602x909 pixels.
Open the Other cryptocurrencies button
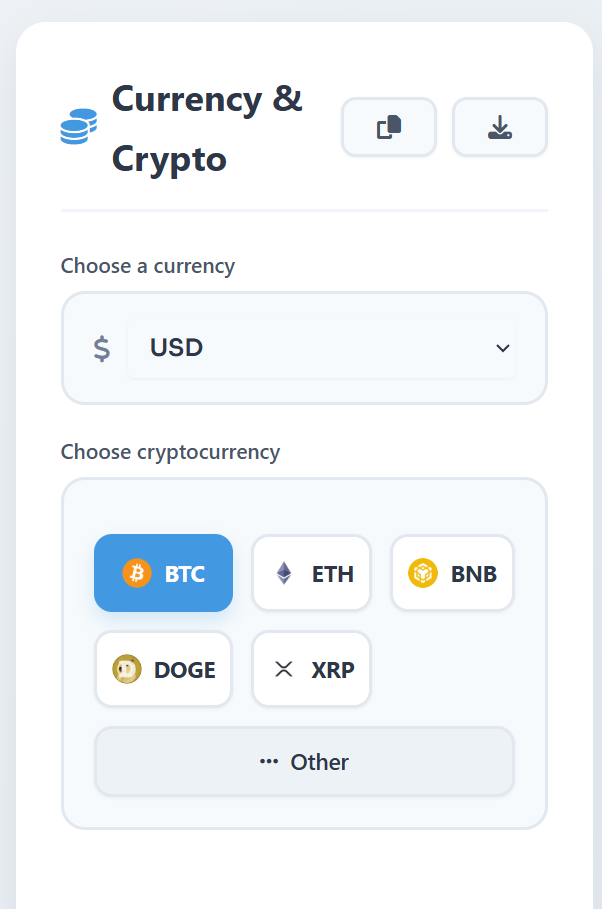point(304,762)
